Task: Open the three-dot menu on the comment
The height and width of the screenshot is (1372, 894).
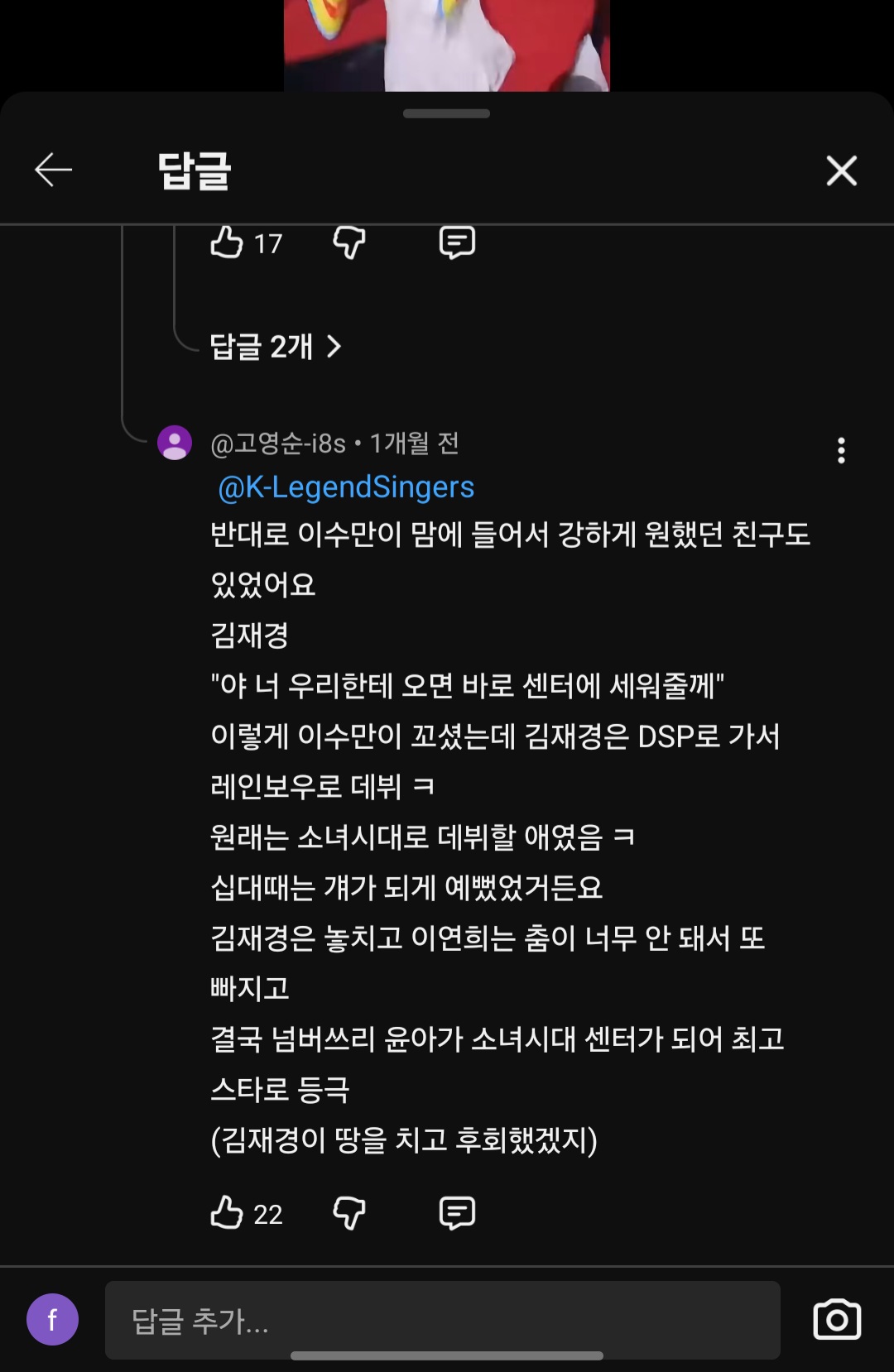Action: [x=842, y=453]
